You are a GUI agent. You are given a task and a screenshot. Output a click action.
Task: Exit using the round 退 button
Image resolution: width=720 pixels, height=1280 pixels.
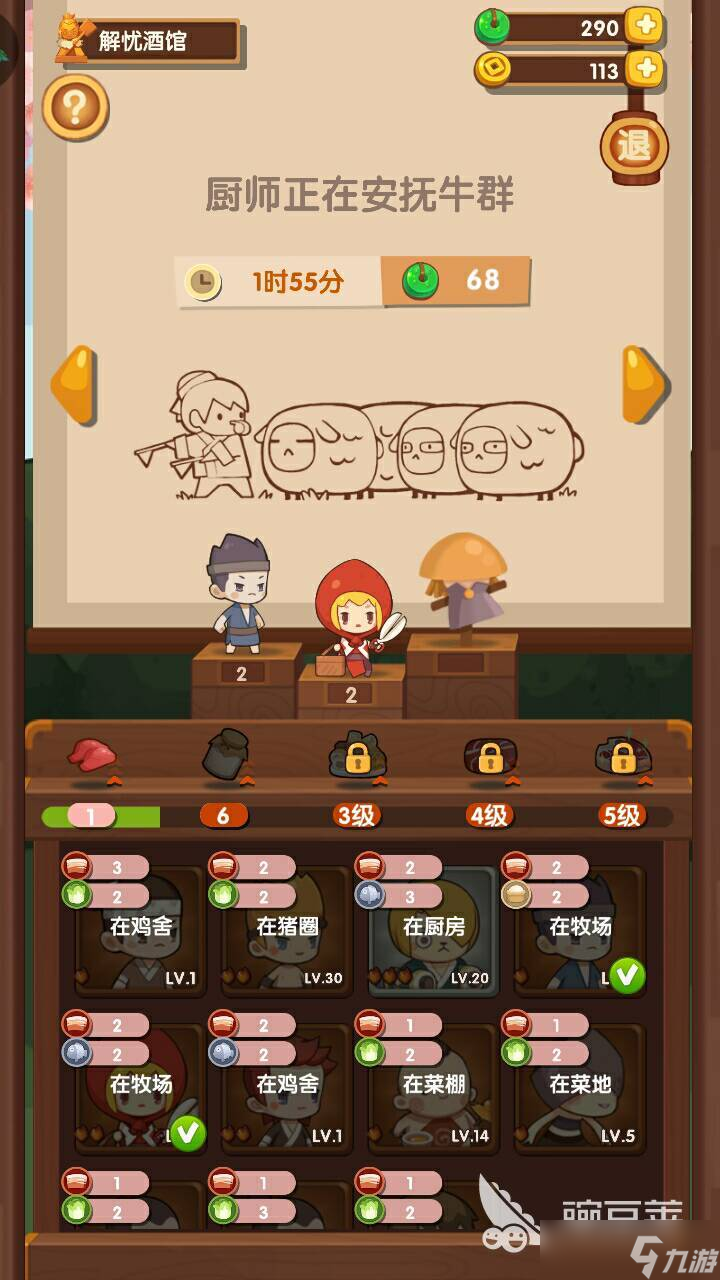point(634,148)
